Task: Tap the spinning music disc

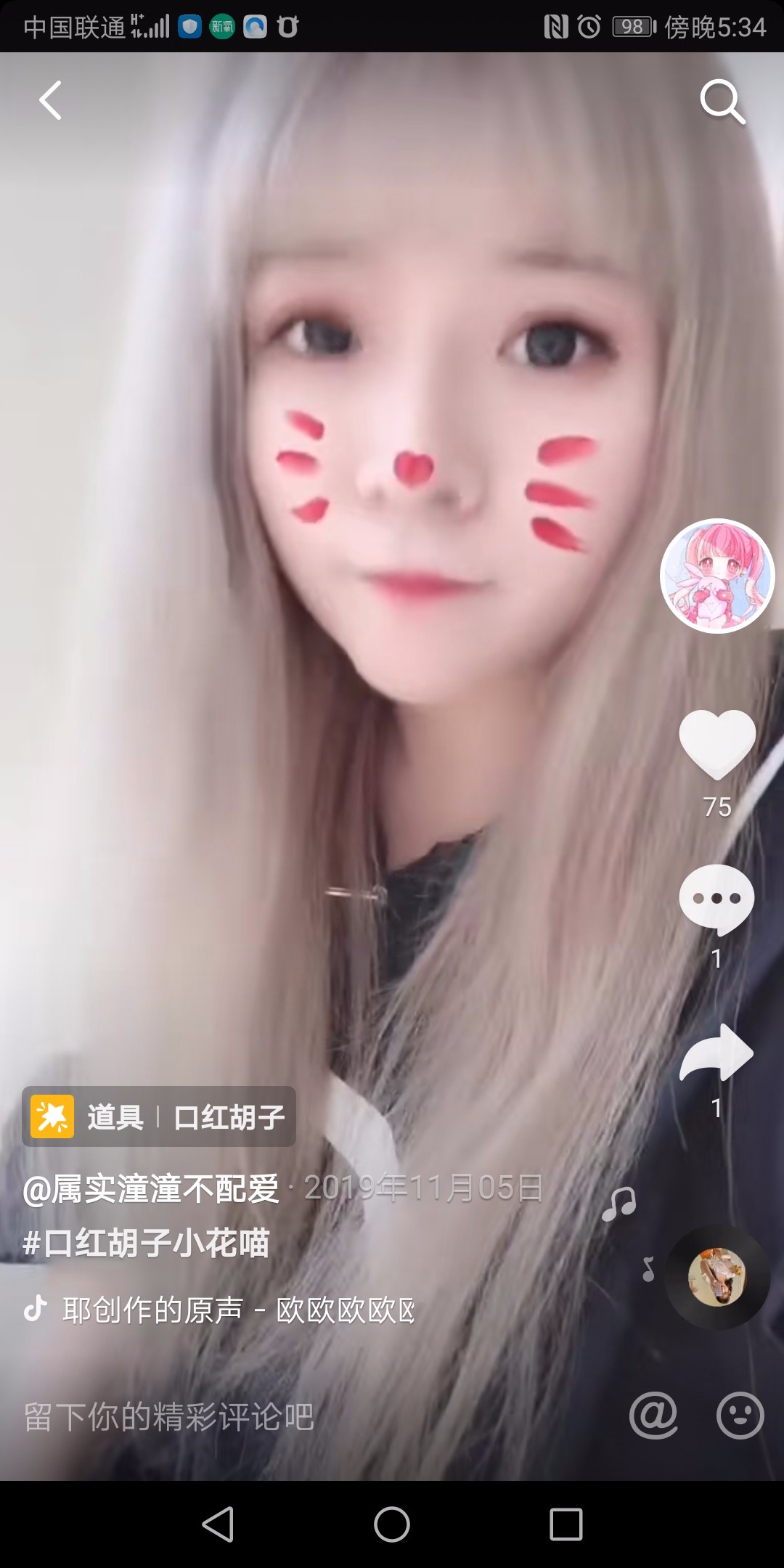Action: click(717, 1278)
